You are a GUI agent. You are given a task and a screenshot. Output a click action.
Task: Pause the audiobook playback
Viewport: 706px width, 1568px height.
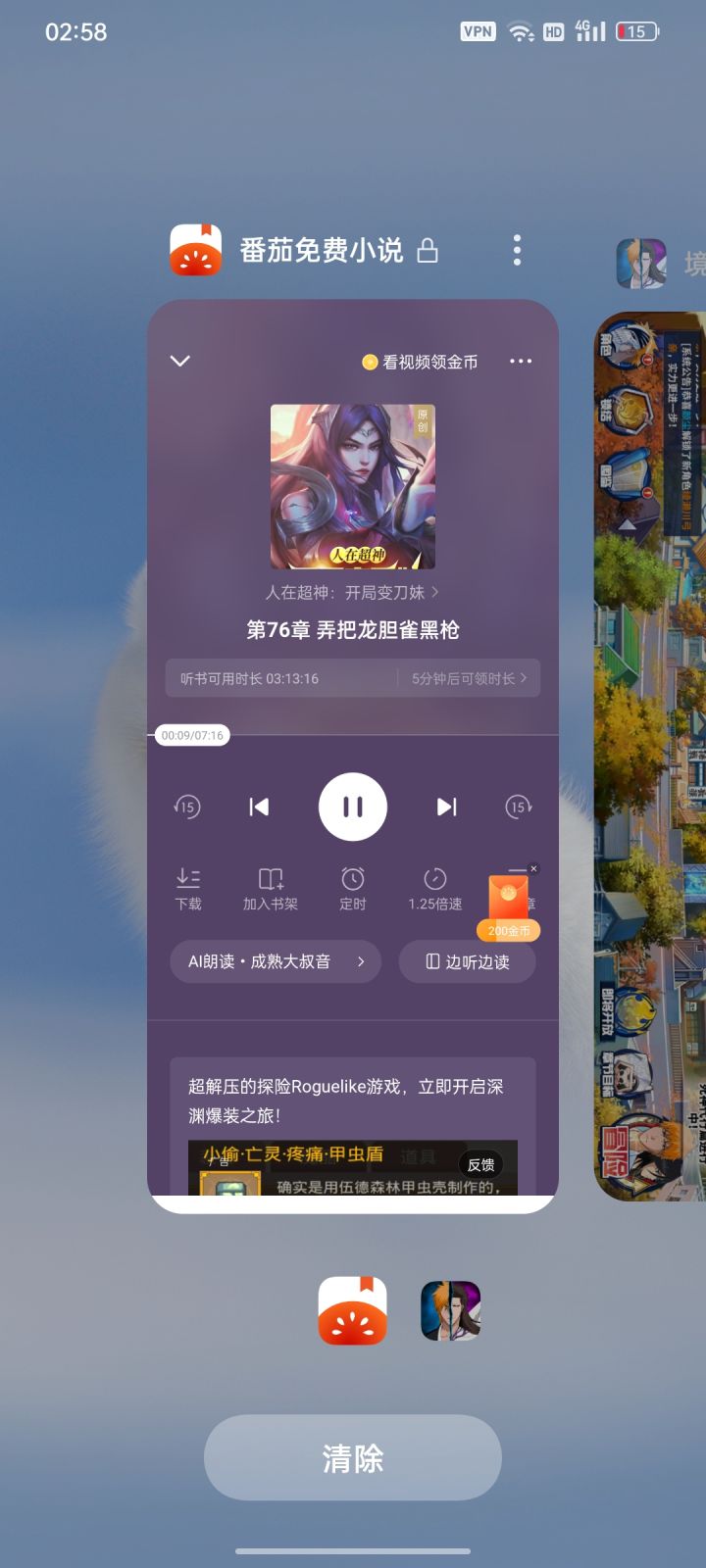353,807
